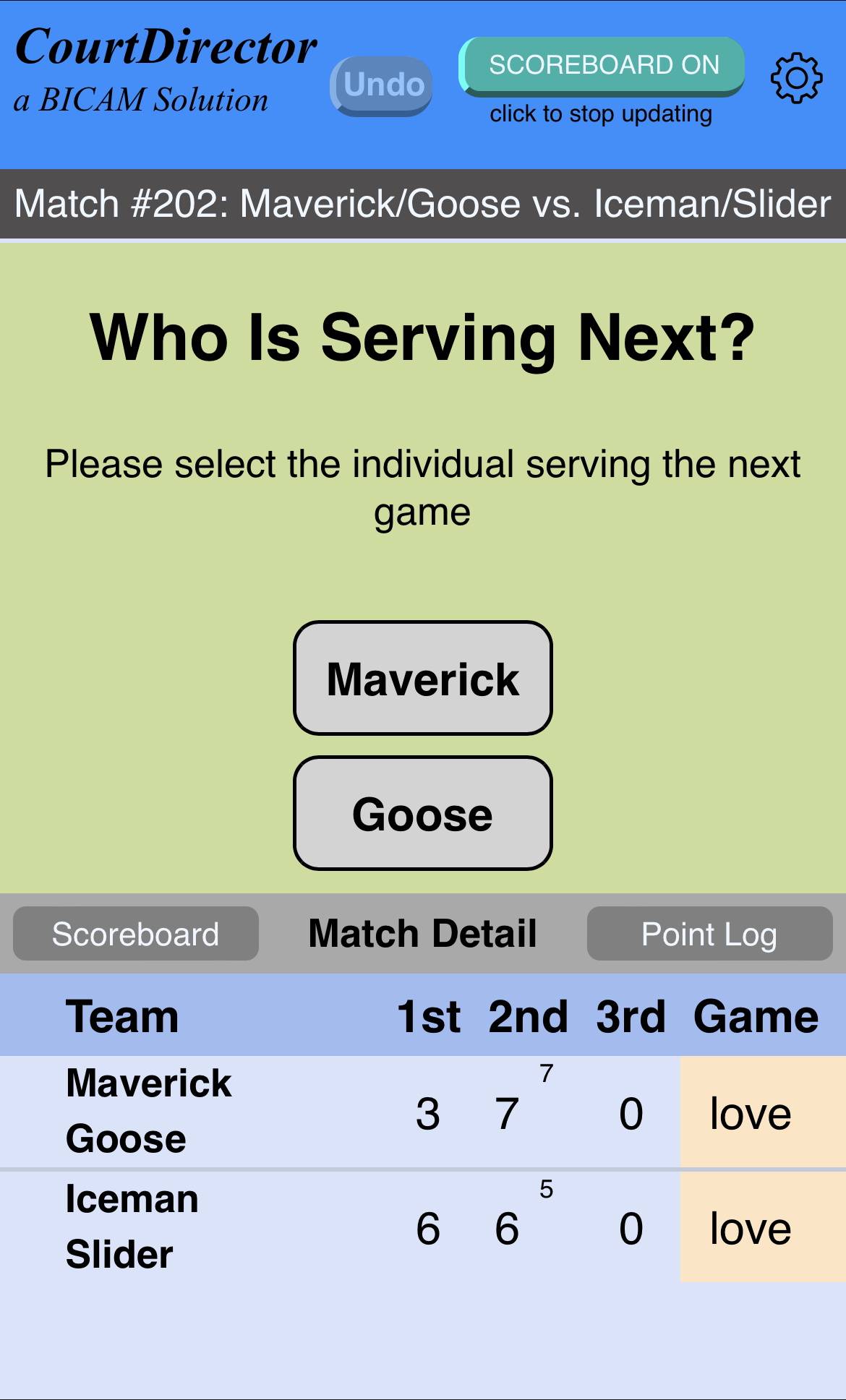Open the Point Log tab
This screenshot has width=846, height=1400.
click(x=709, y=934)
